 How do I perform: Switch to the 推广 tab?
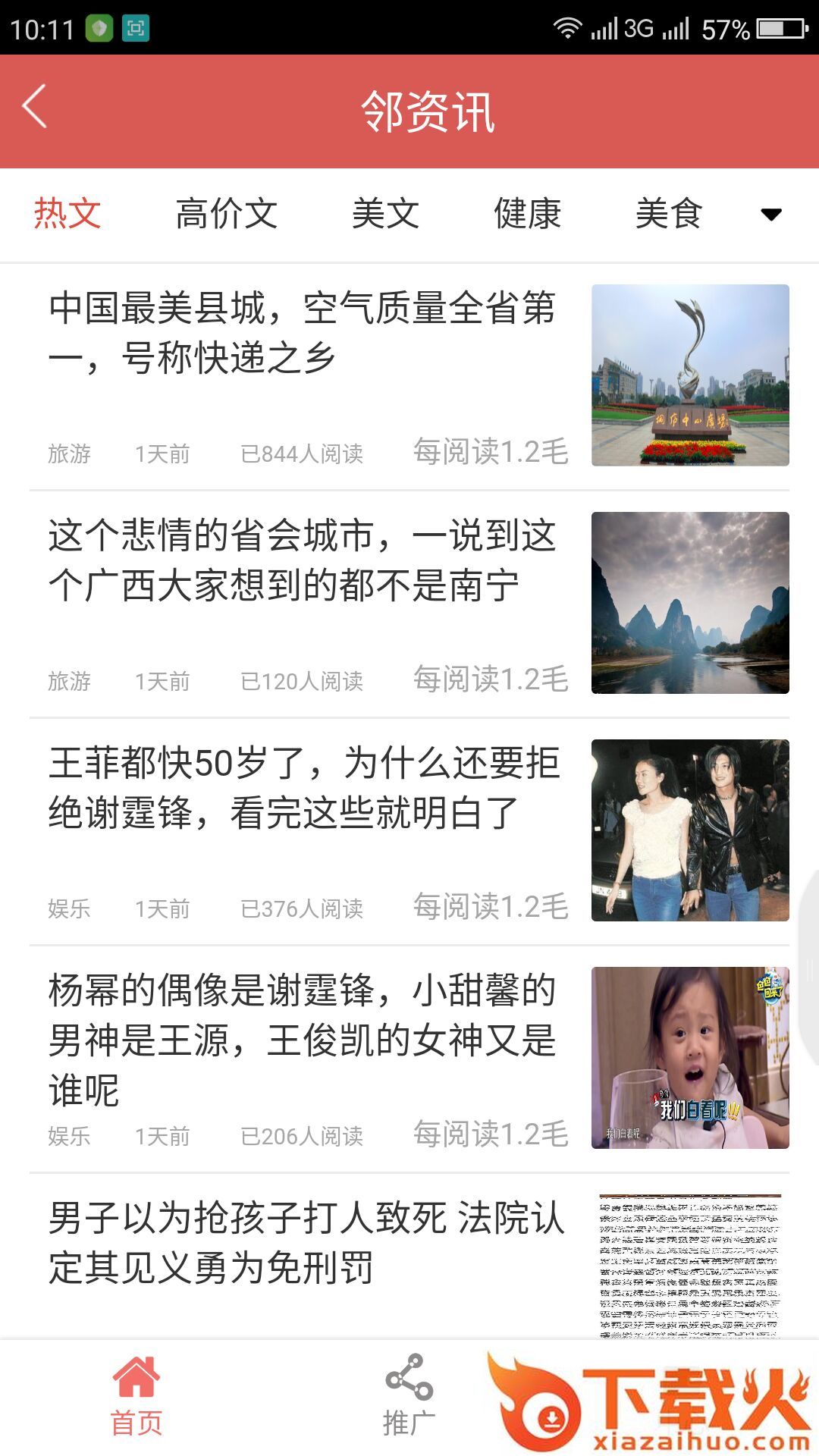pyautogui.click(x=409, y=1397)
